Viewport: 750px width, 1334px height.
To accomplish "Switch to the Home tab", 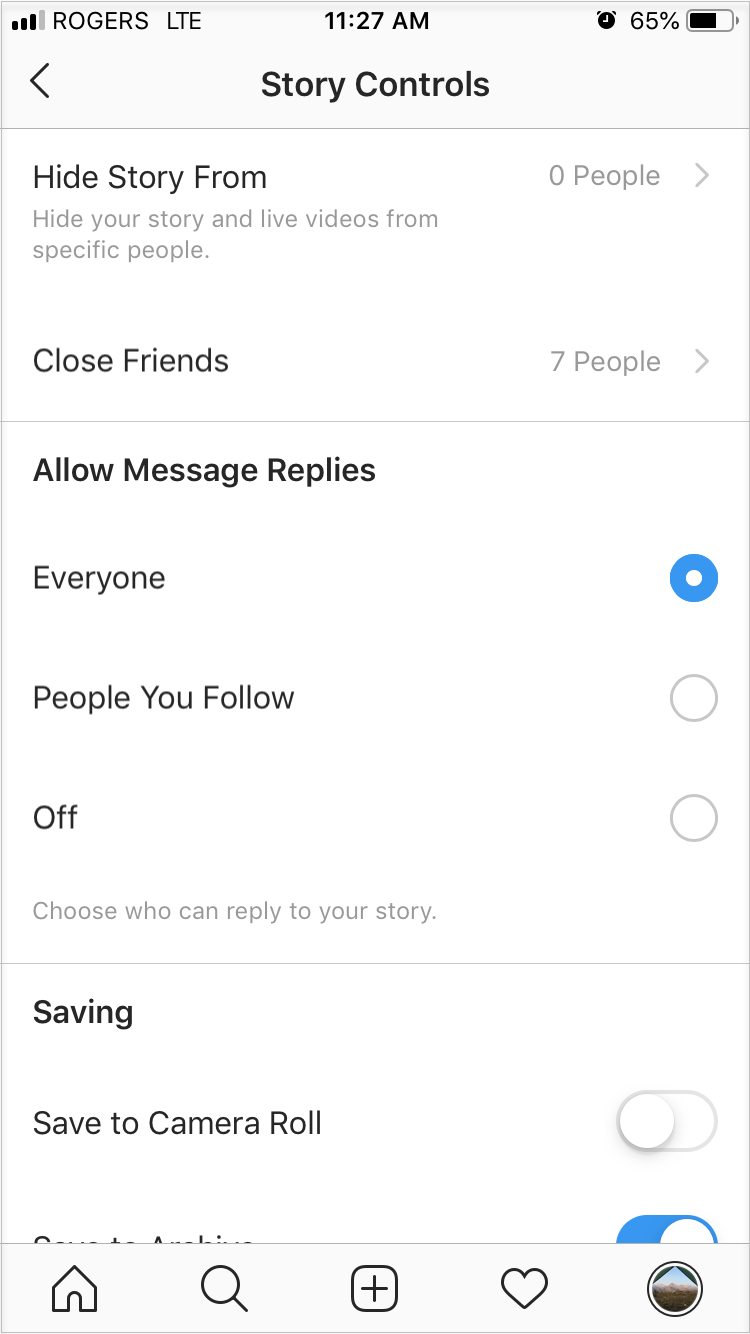I will tap(75, 1288).
